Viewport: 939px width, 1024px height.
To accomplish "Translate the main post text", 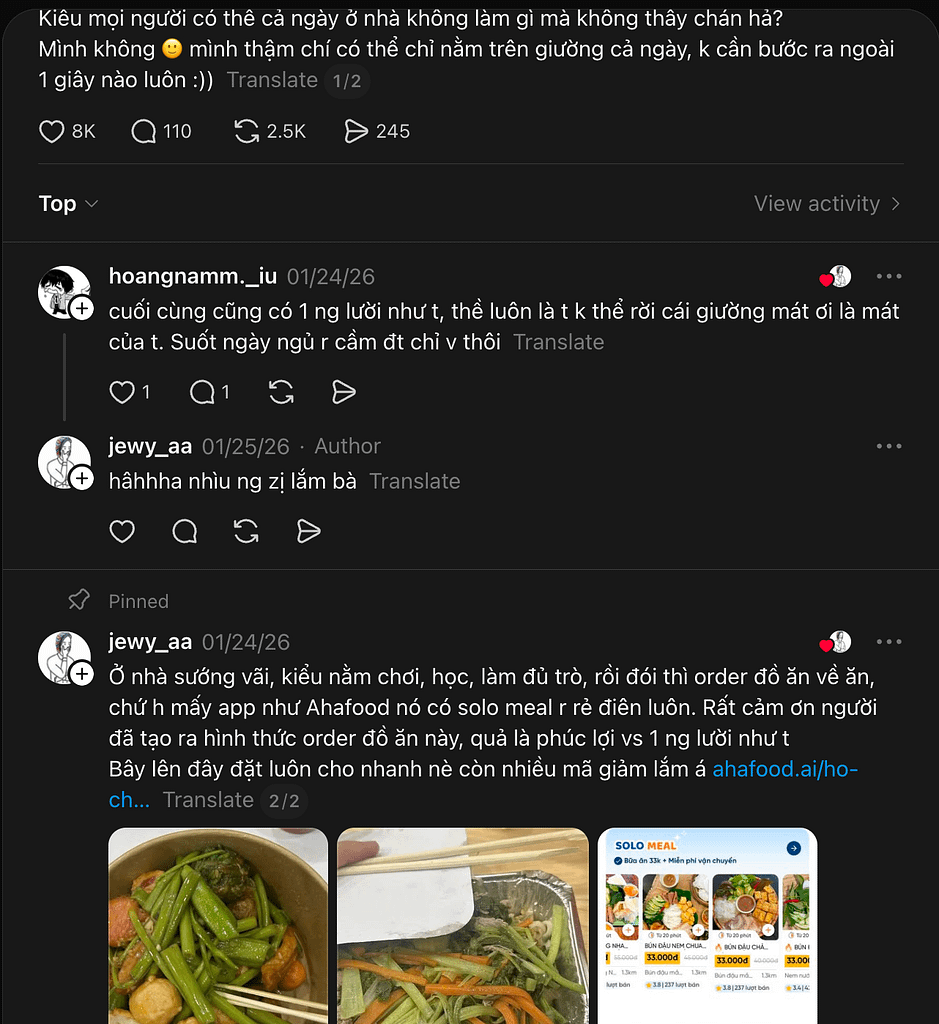I will (272, 80).
